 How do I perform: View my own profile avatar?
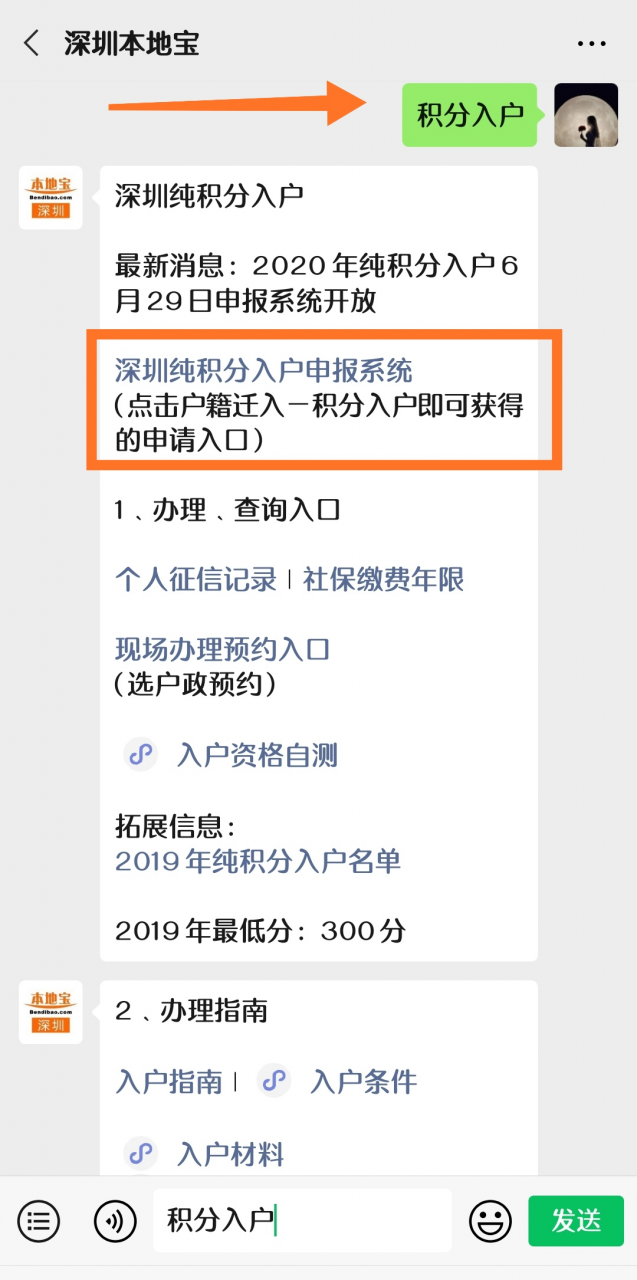(x=586, y=115)
